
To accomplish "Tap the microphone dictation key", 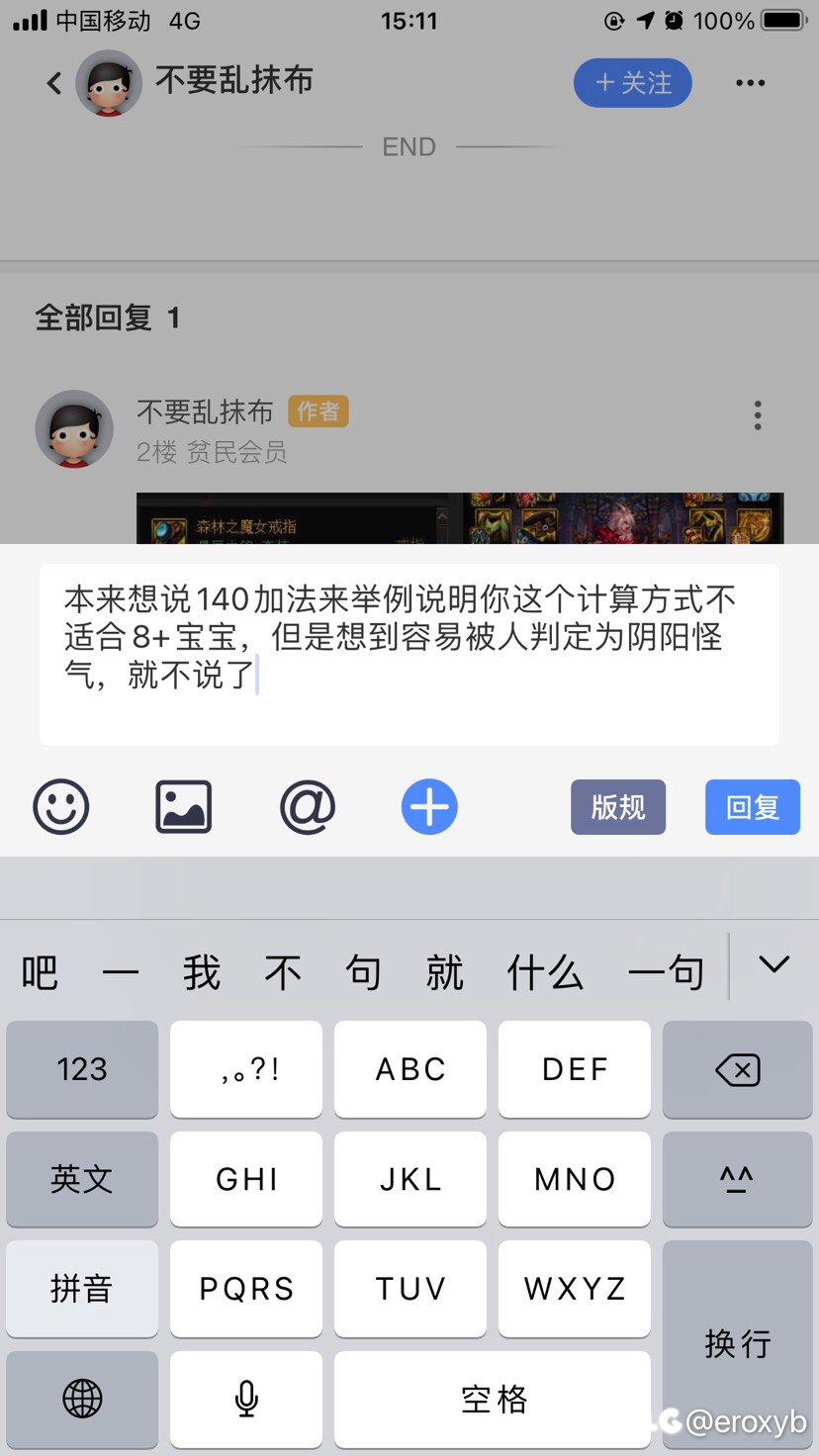I will pyautogui.click(x=246, y=1399).
